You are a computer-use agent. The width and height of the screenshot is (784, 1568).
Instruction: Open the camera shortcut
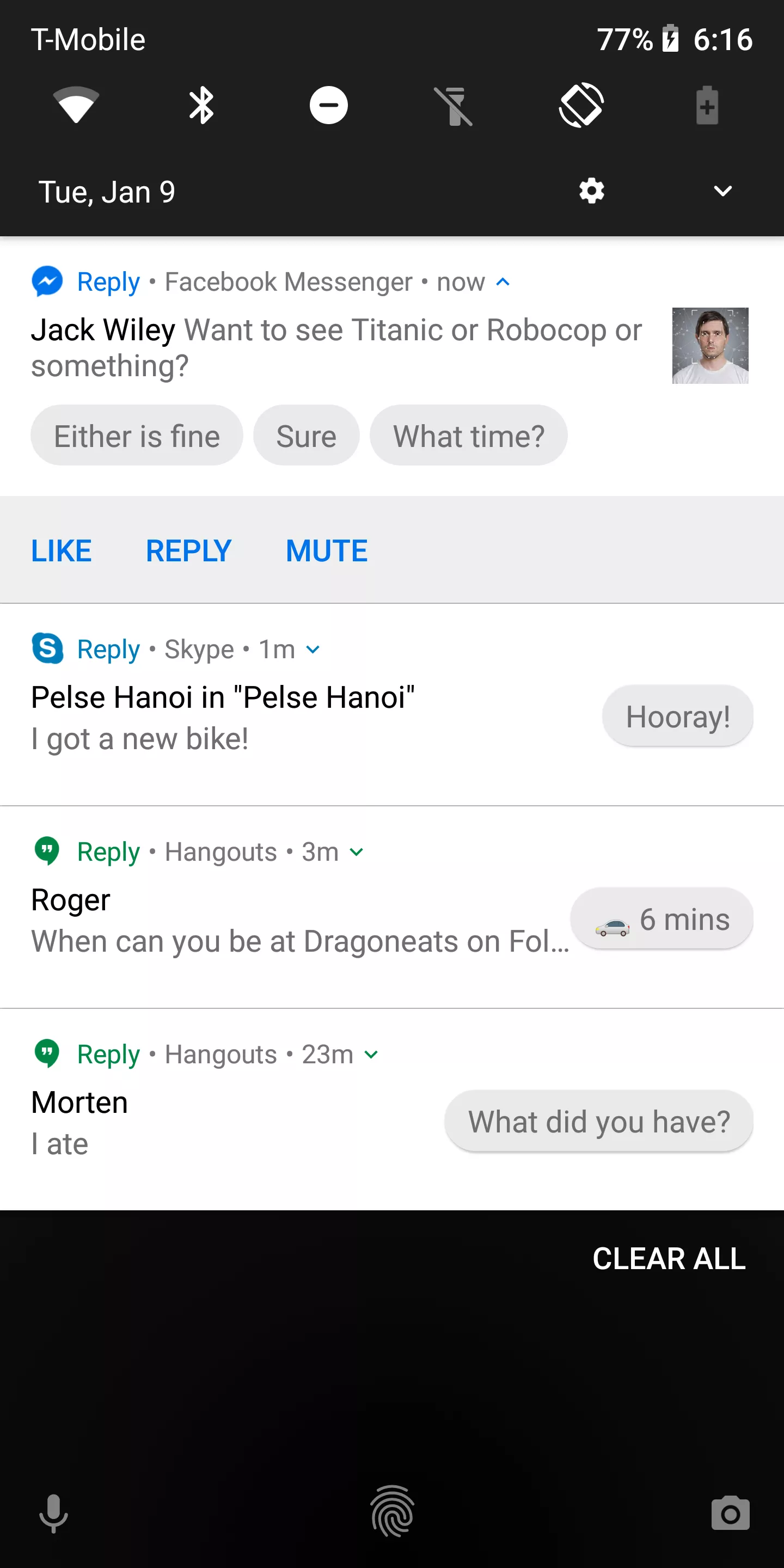tap(731, 1512)
